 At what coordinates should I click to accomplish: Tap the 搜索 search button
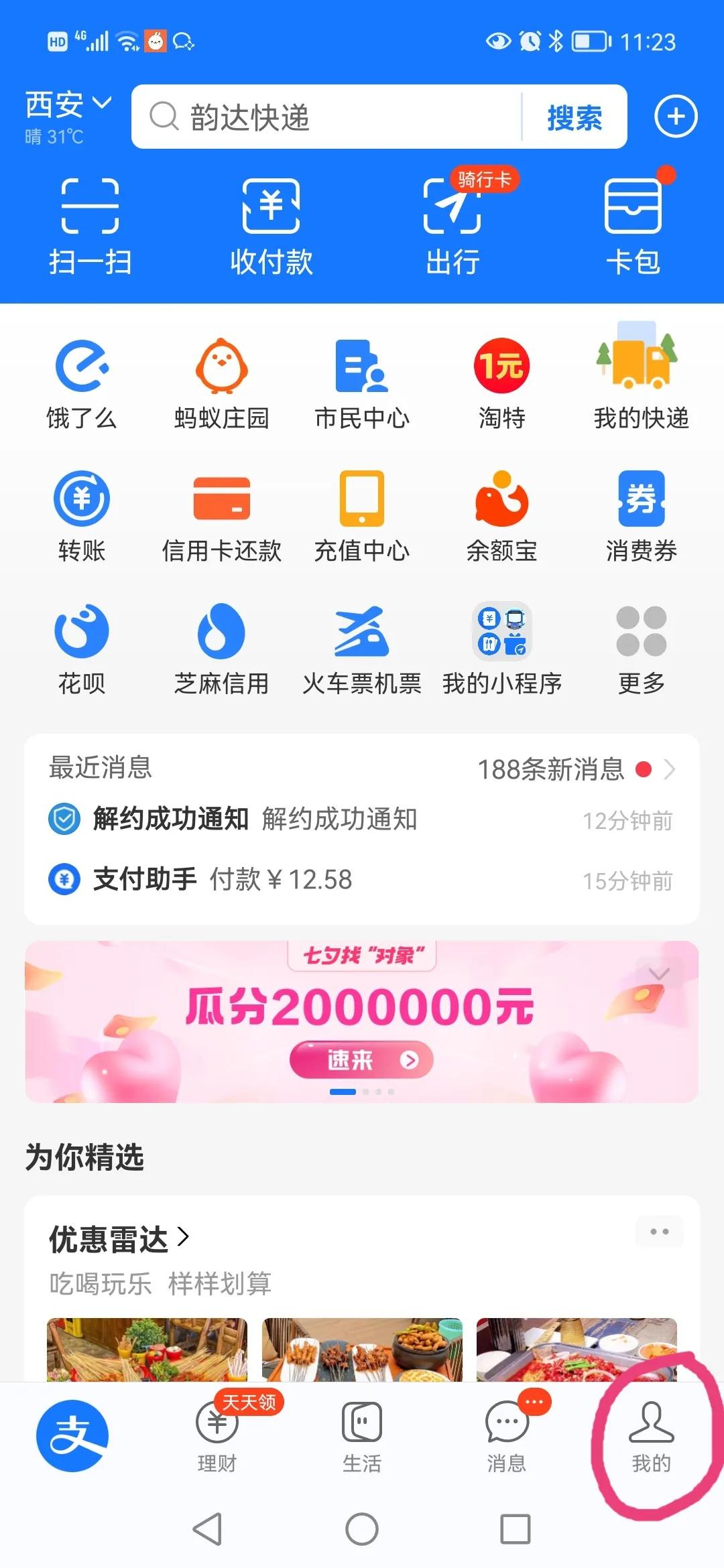pyautogui.click(x=575, y=117)
